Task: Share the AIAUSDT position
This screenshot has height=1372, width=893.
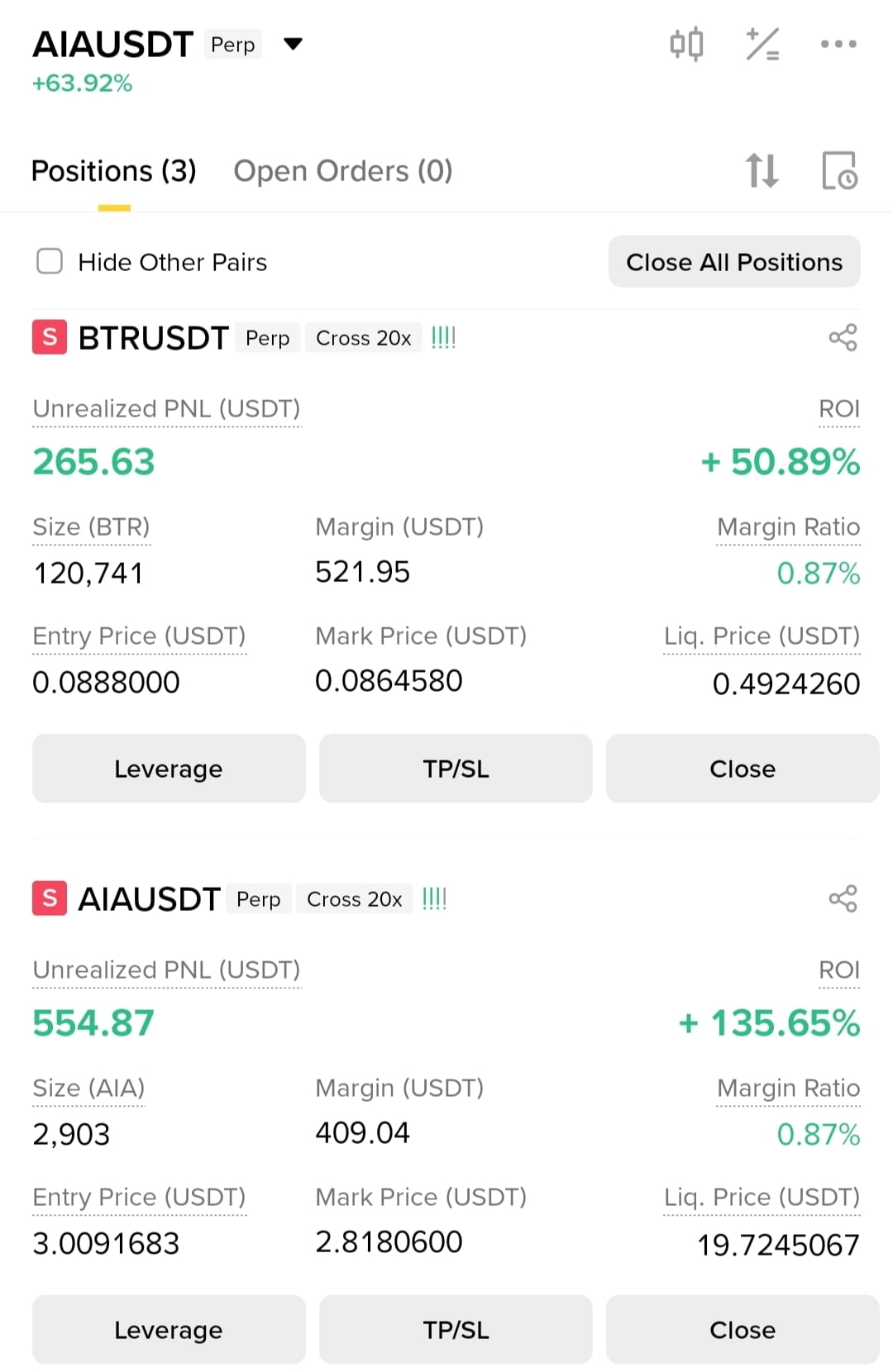Action: 843,898
